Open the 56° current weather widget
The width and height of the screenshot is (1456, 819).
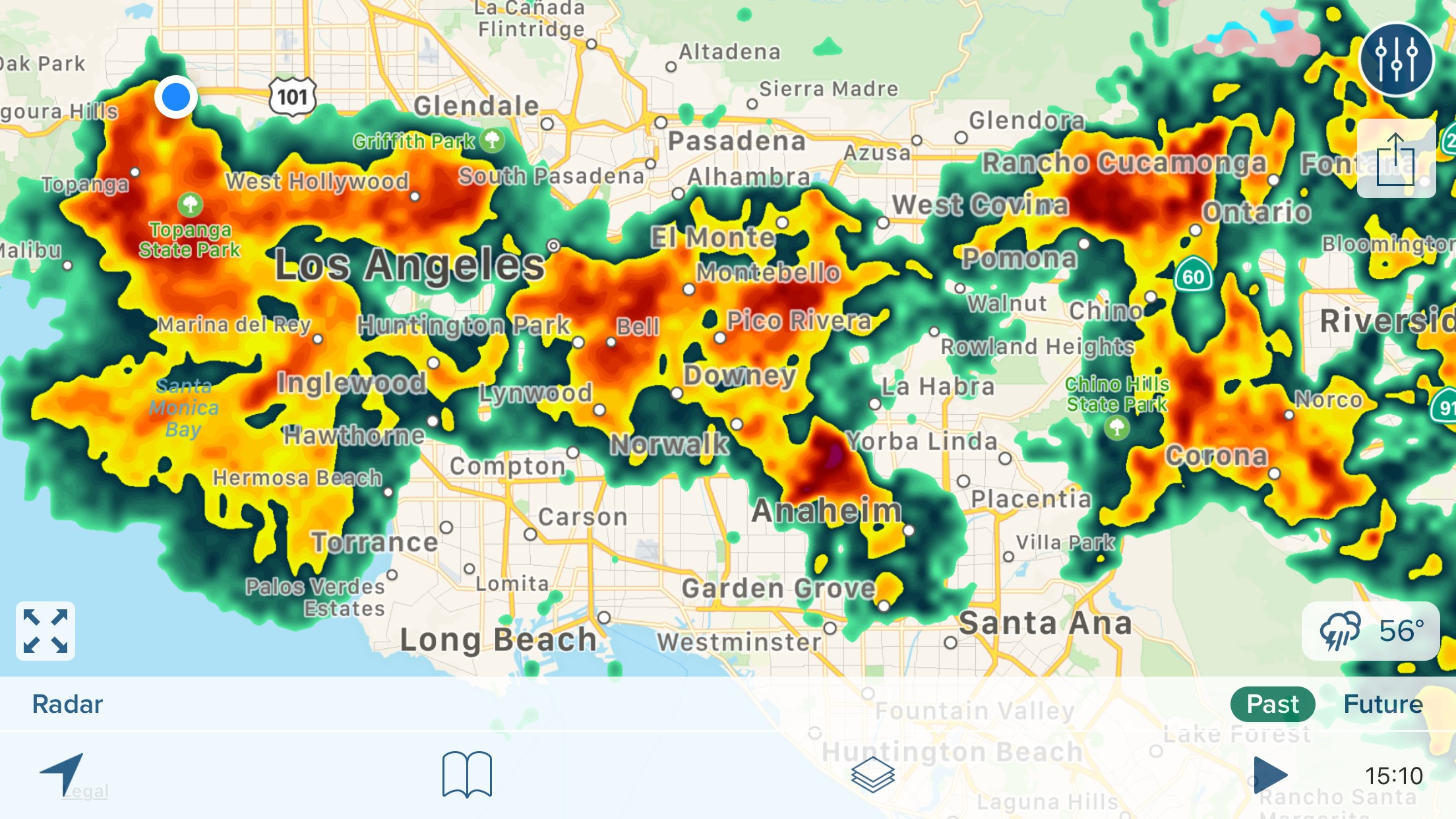click(x=1370, y=631)
